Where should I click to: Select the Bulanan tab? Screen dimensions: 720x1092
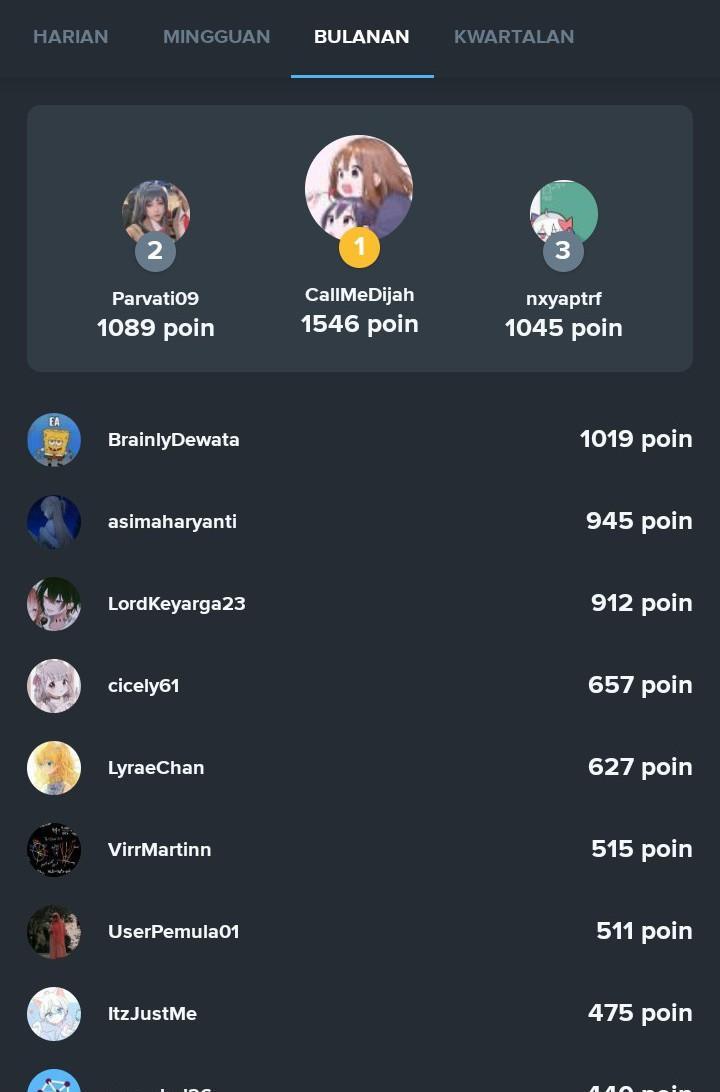pyautogui.click(x=361, y=37)
